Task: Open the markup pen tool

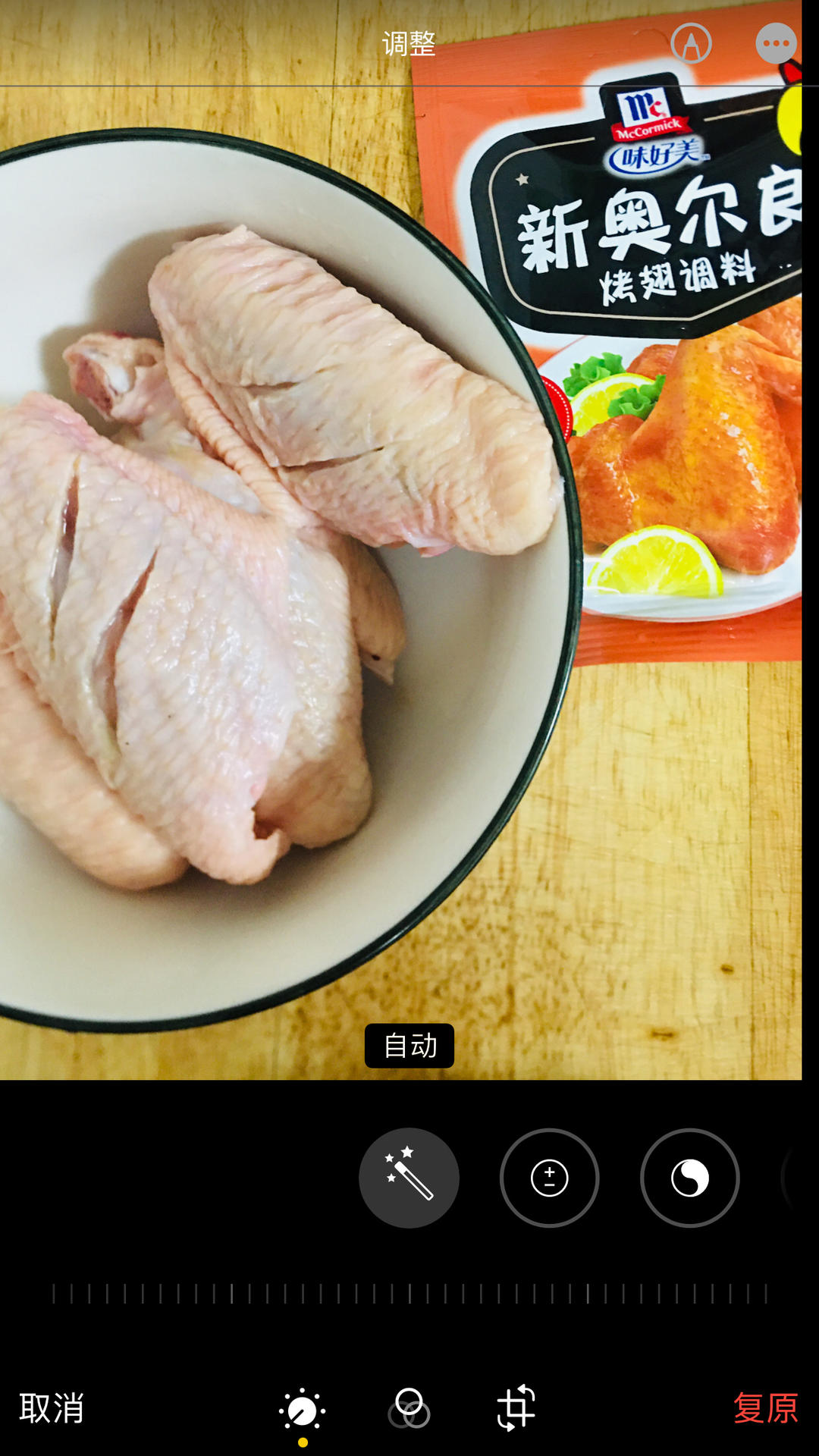Action: 691,43
